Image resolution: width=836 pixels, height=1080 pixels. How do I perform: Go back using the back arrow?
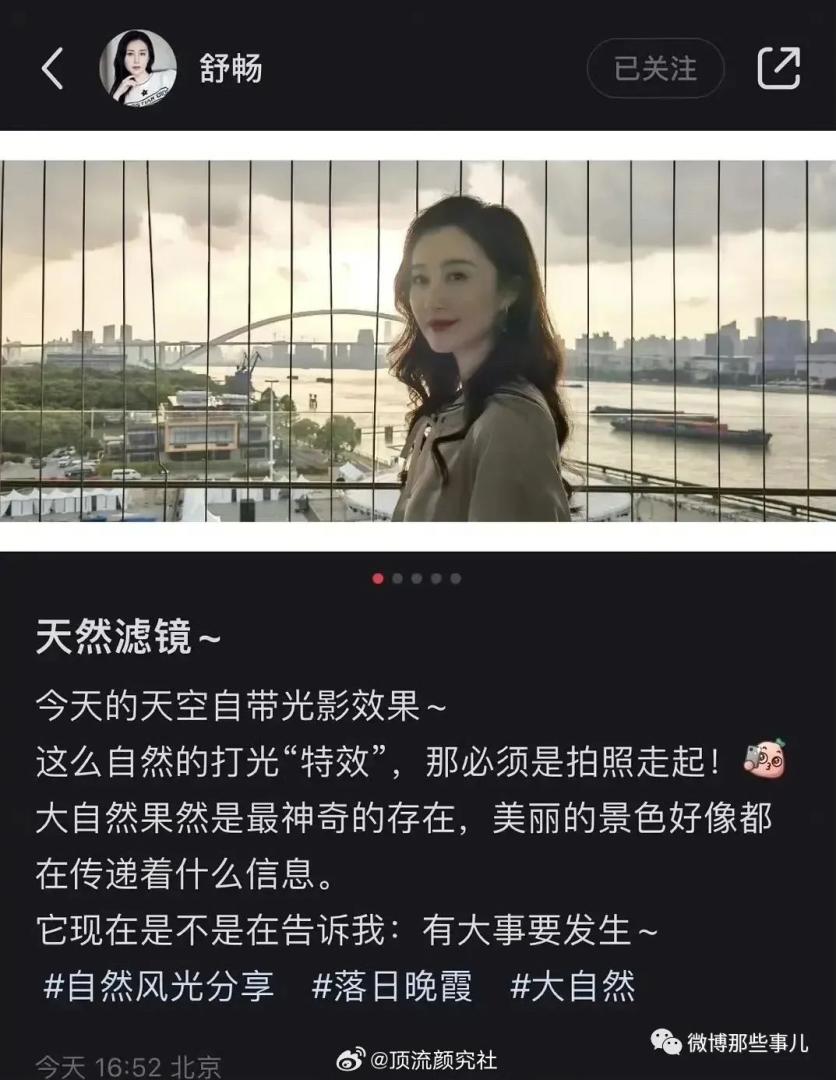coord(52,68)
